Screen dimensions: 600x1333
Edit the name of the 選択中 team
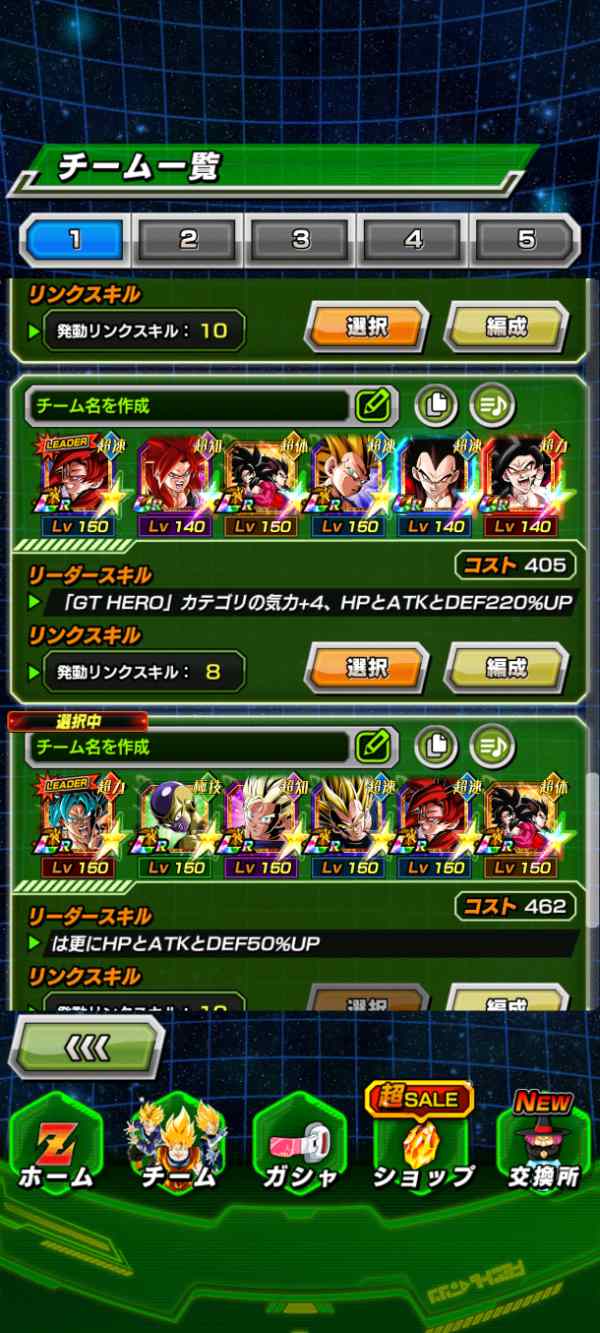[372, 746]
